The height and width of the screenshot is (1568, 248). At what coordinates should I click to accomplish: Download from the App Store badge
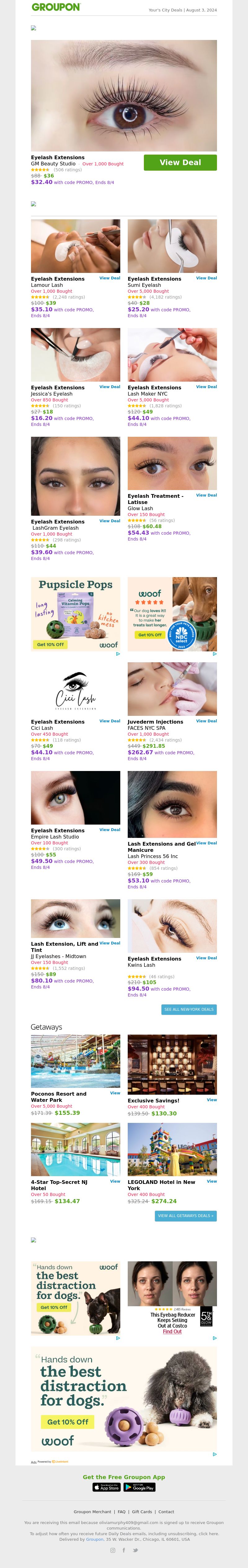pyautogui.click(x=107, y=1487)
